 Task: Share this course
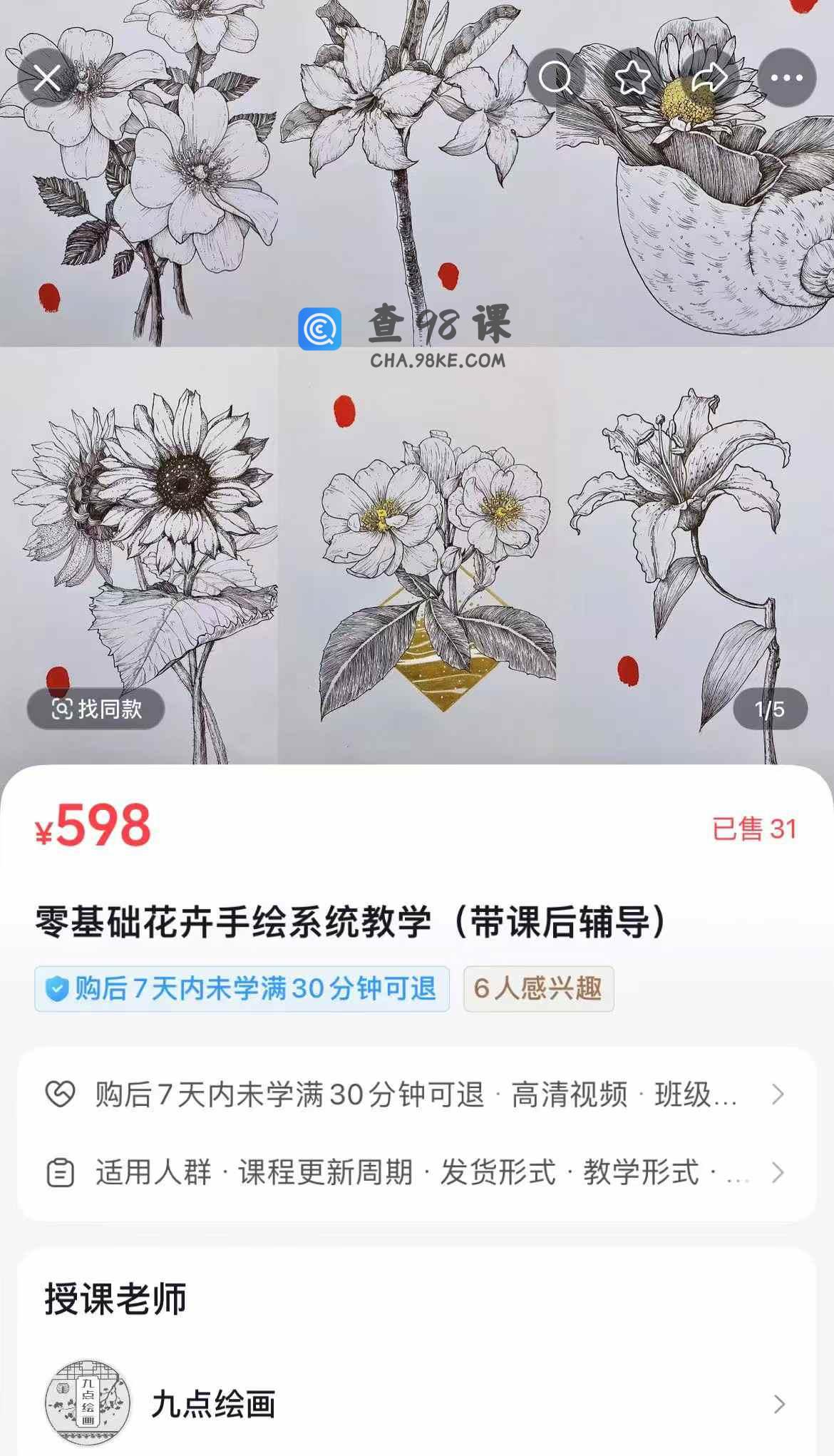tap(709, 78)
